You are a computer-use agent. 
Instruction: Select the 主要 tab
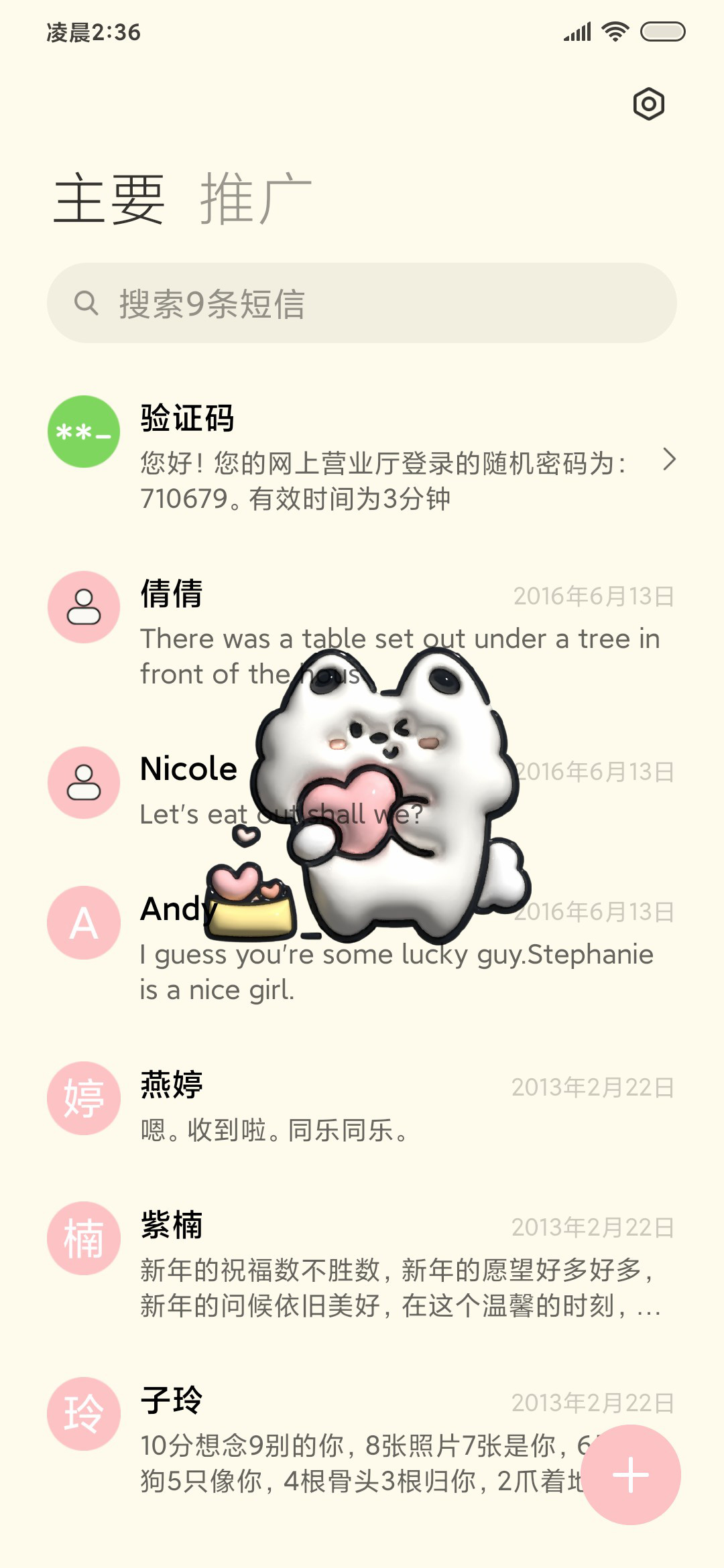click(109, 198)
